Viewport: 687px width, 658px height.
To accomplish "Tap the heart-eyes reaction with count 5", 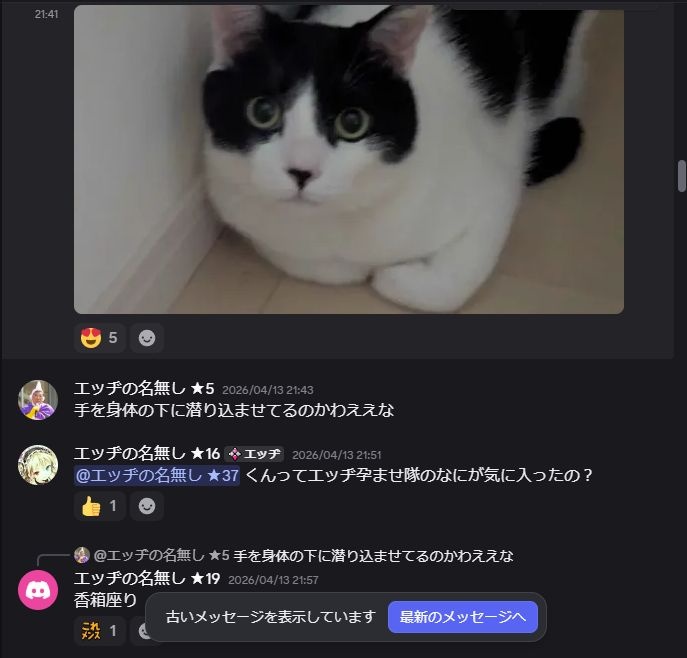I will (100, 338).
